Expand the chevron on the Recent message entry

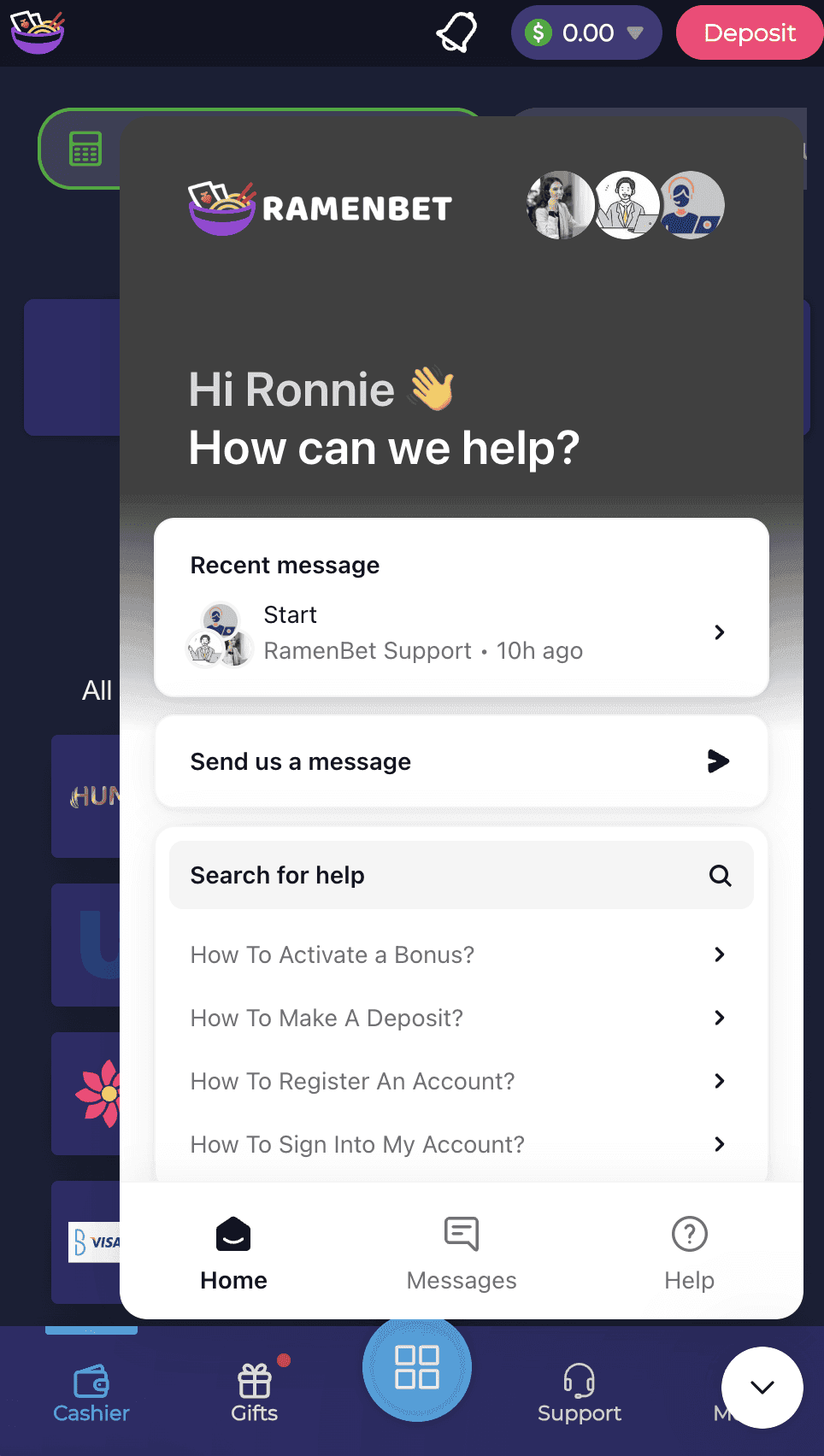point(720,632)
